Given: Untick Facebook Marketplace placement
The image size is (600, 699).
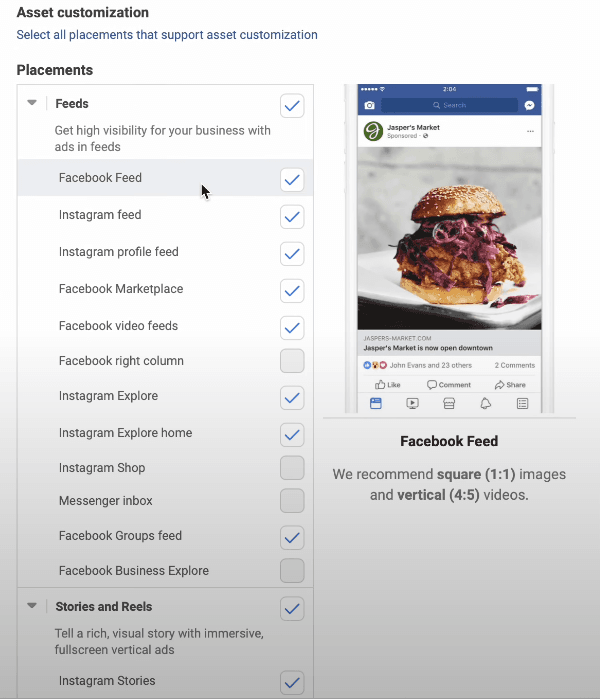Looking at the screenshot, I should tap(292, 291).
